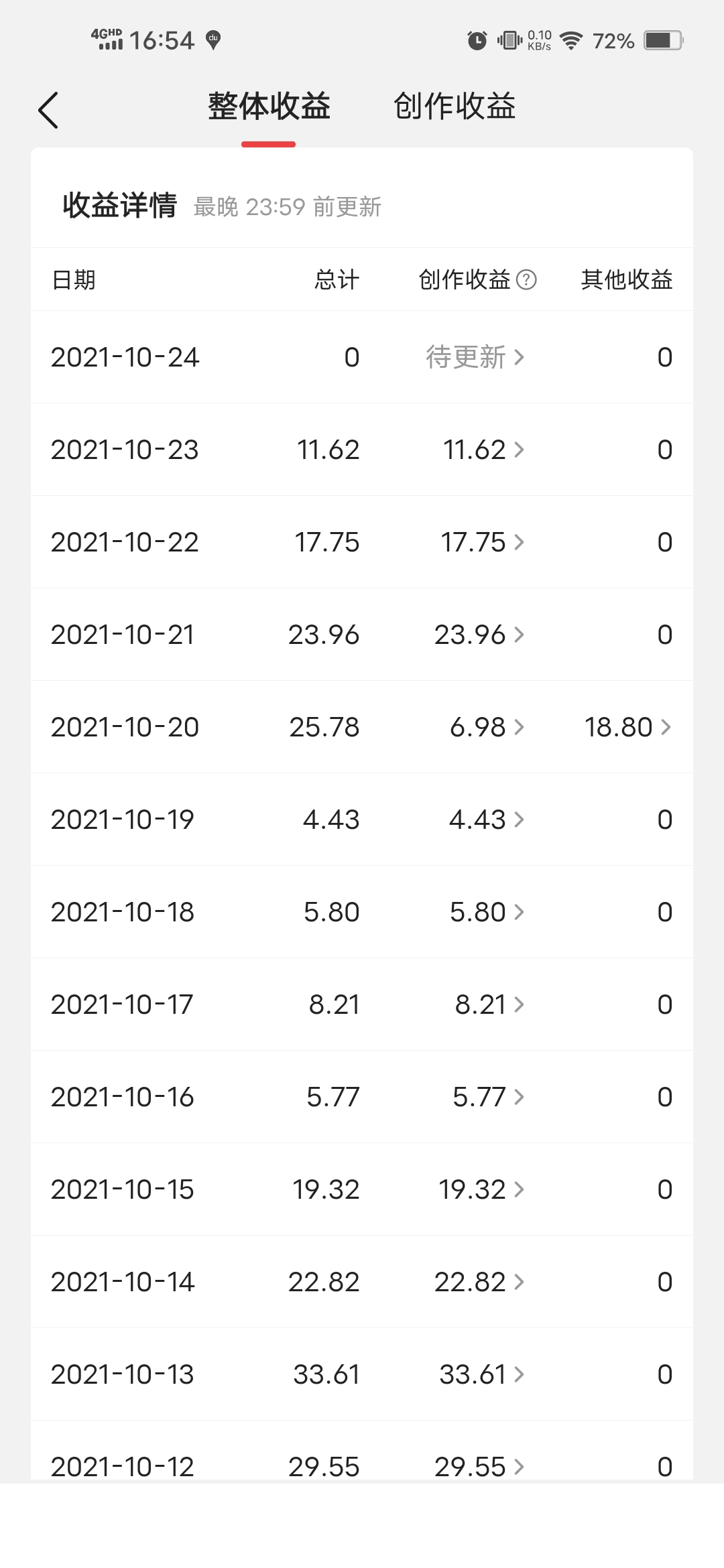Open 8.21 creation income for 2021-10-17
724x1568 pixels.
(x=489, y=1004)
